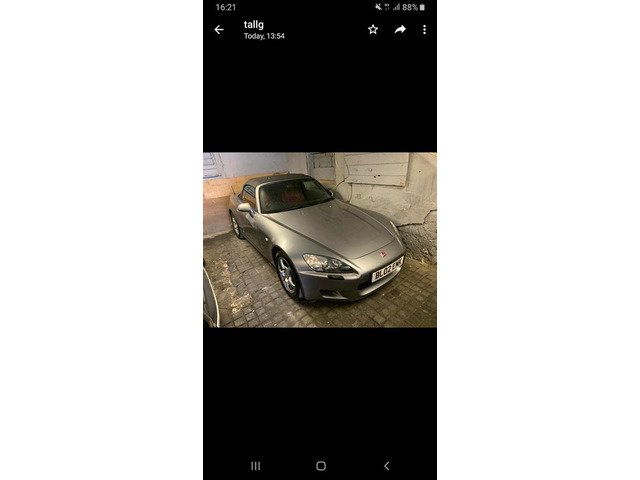Open the three-dot overflow menu
Image resolution: width=640 pixels, height=480 pixels.
tap(424, 30)
